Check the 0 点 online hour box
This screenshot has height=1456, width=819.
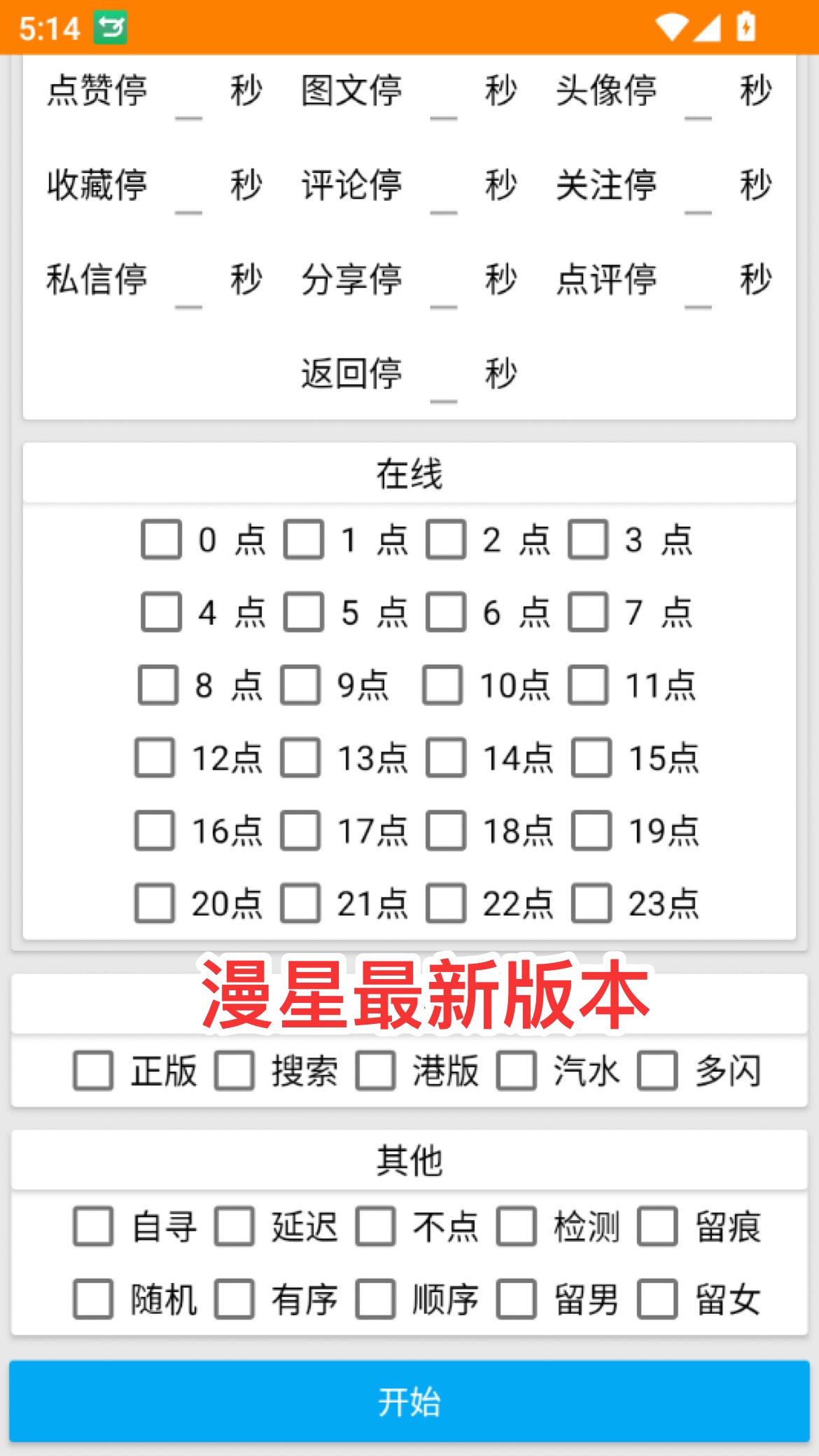(162, 539)
